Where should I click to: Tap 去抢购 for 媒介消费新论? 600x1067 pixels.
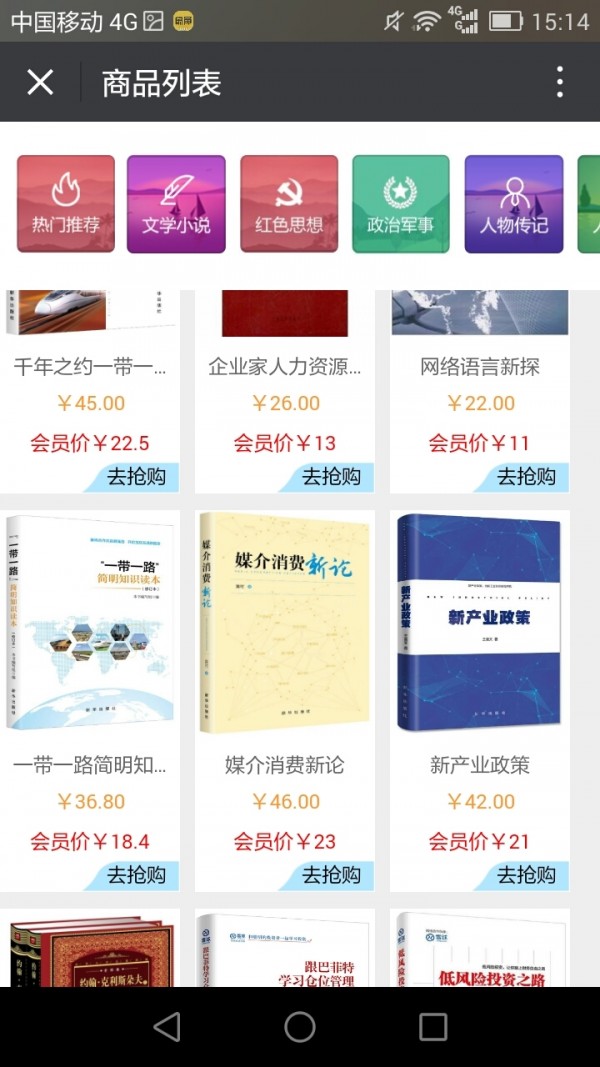tap(331, 875)
